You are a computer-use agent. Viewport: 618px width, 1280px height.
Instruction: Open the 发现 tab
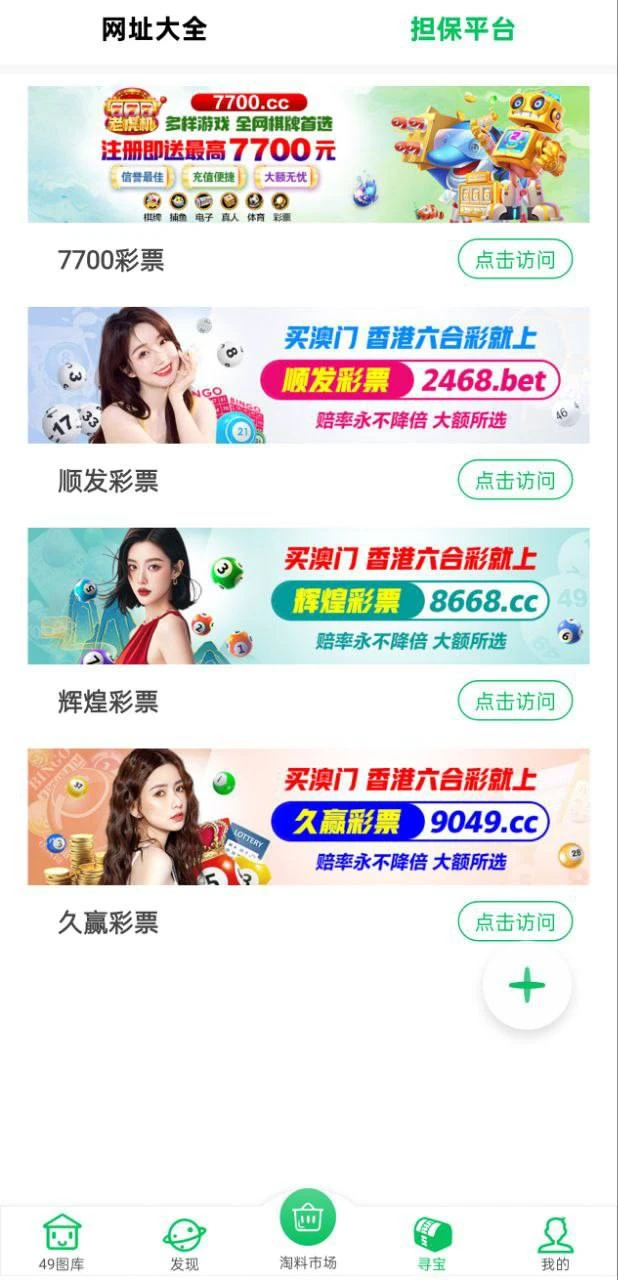pos(185,1242)
